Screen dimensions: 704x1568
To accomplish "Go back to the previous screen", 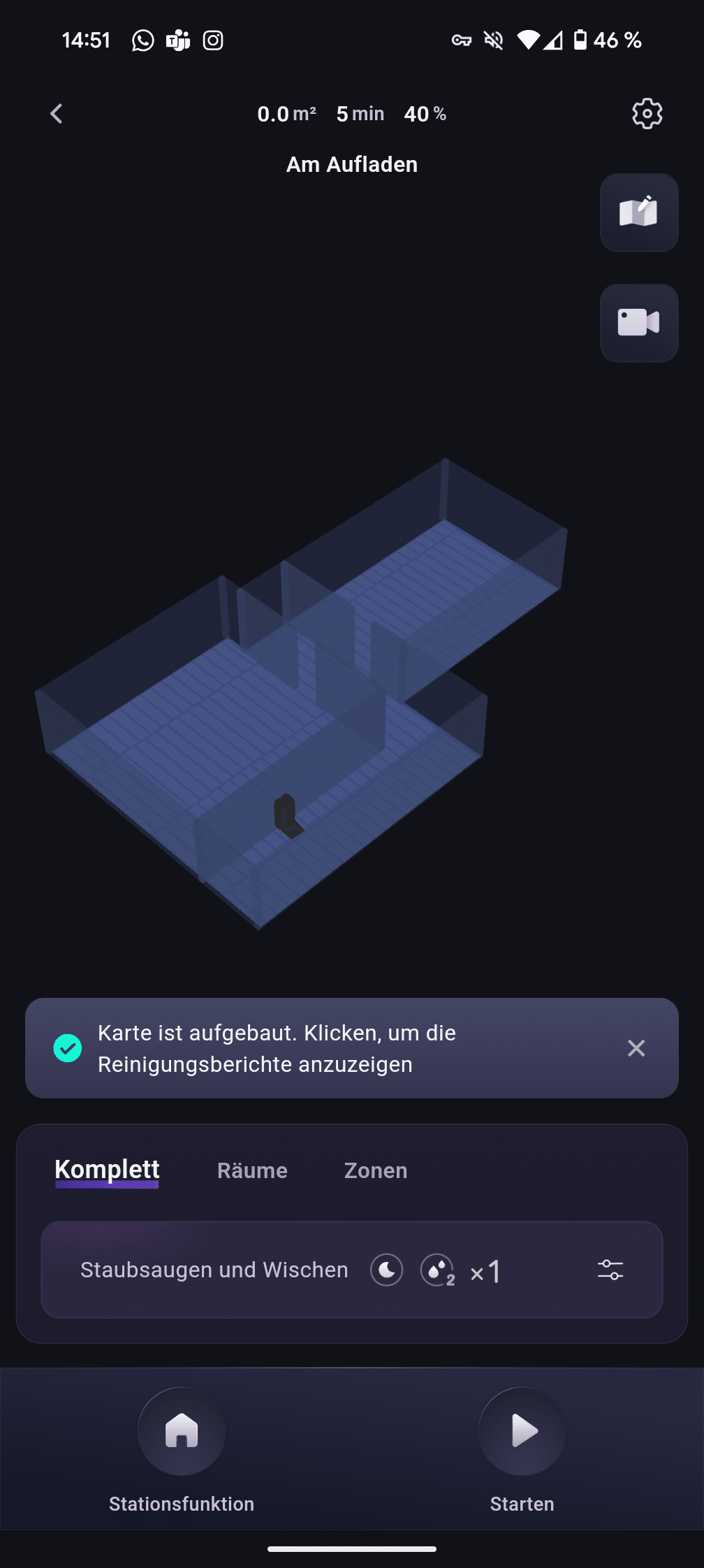I will [x=57, y=114].
